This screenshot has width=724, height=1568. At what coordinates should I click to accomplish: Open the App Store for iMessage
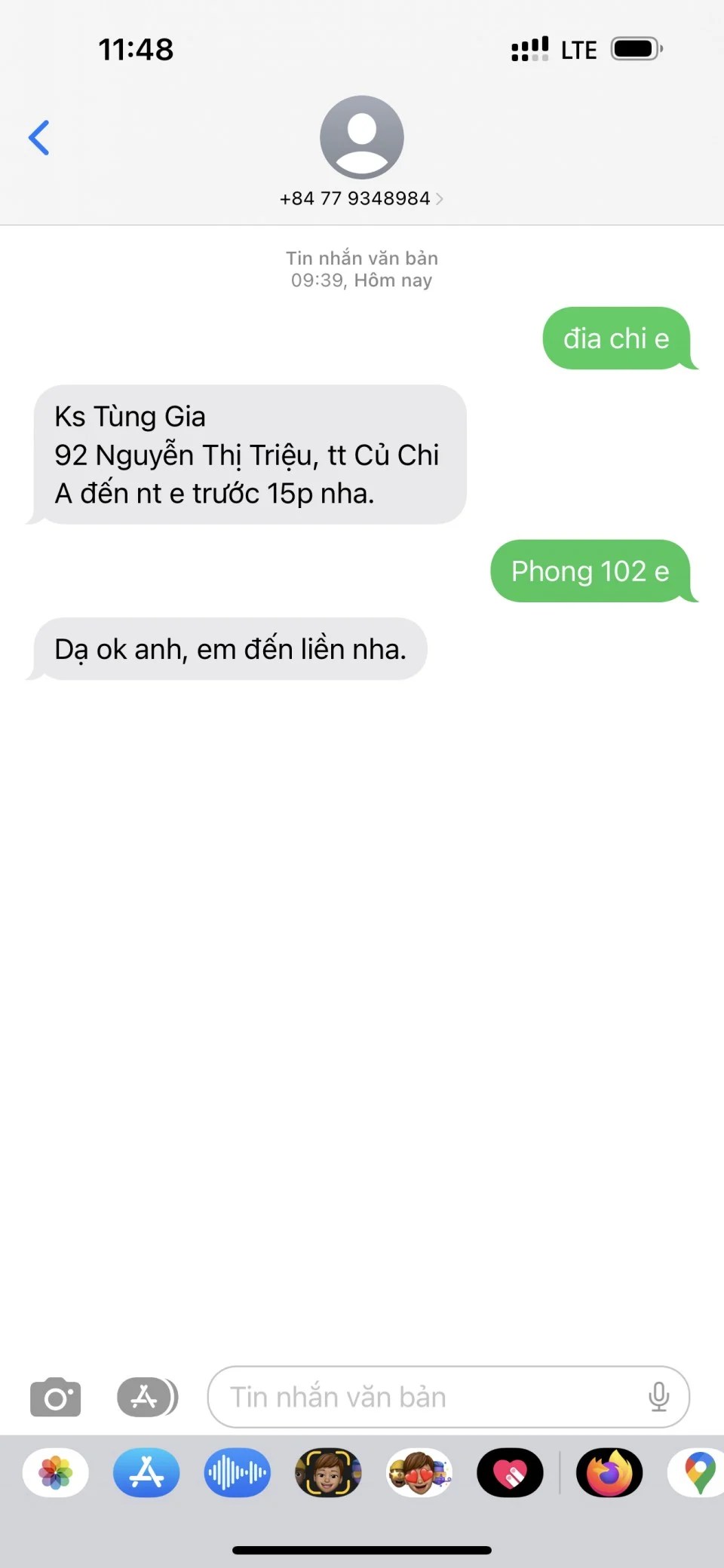click(146, 1472)
